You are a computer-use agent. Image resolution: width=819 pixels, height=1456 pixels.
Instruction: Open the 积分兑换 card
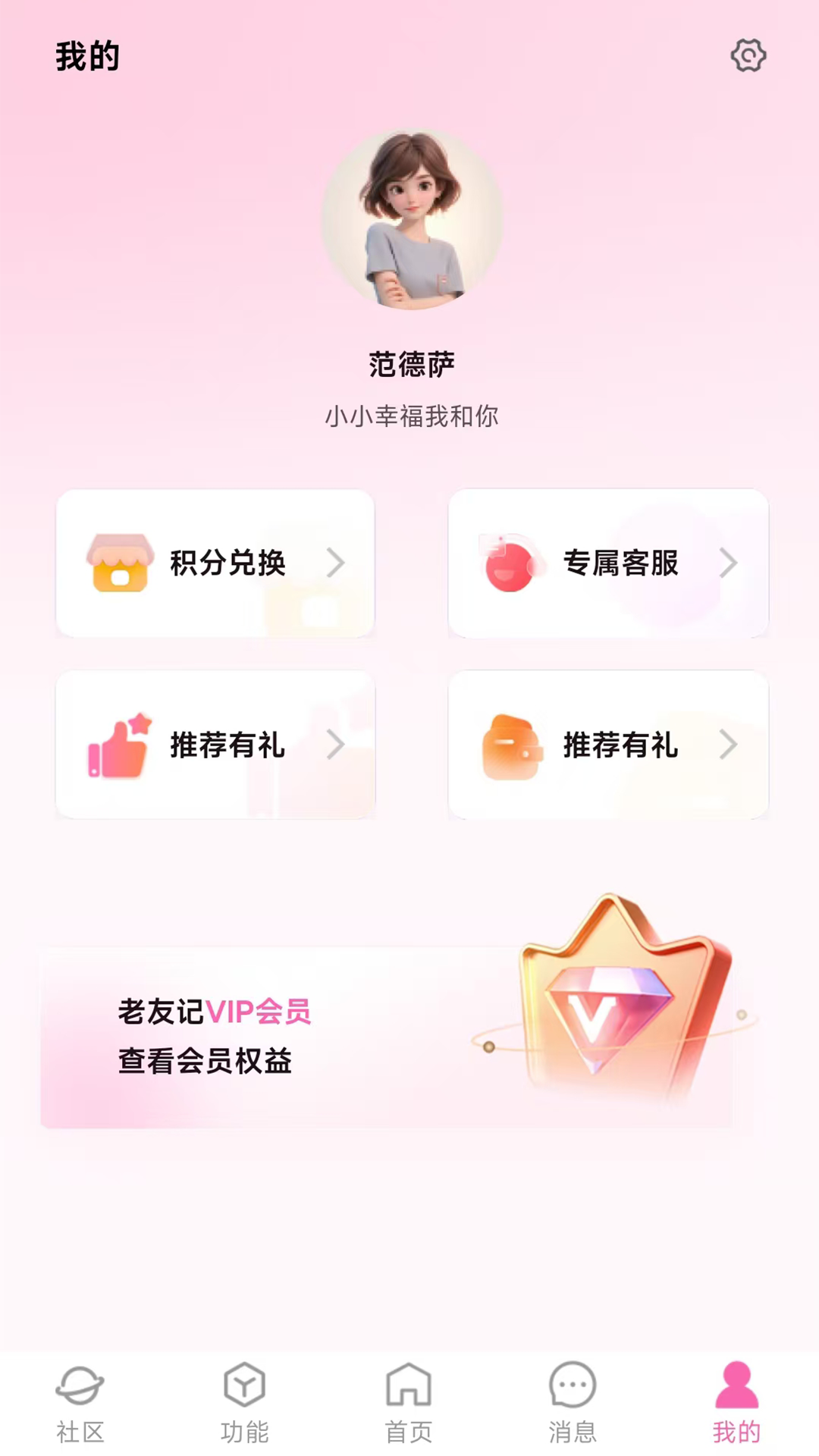pyautogui.click(x=215, y=563)
